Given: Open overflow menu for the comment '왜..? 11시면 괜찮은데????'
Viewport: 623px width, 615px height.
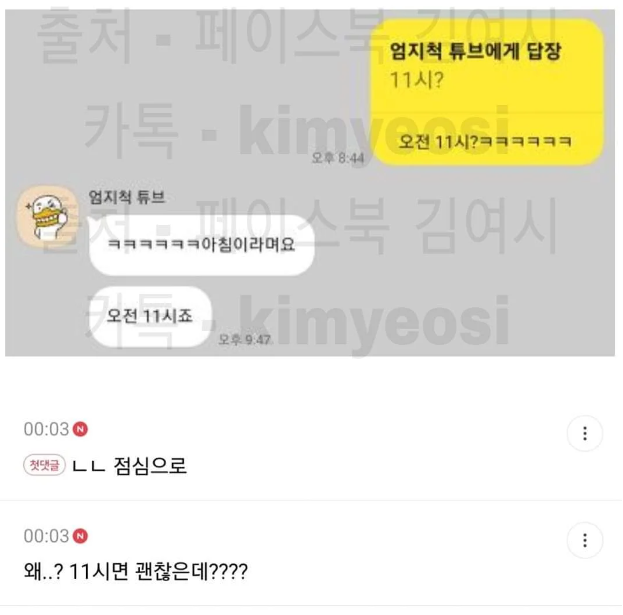Looking at the screenshot, I should click(584, 541).
